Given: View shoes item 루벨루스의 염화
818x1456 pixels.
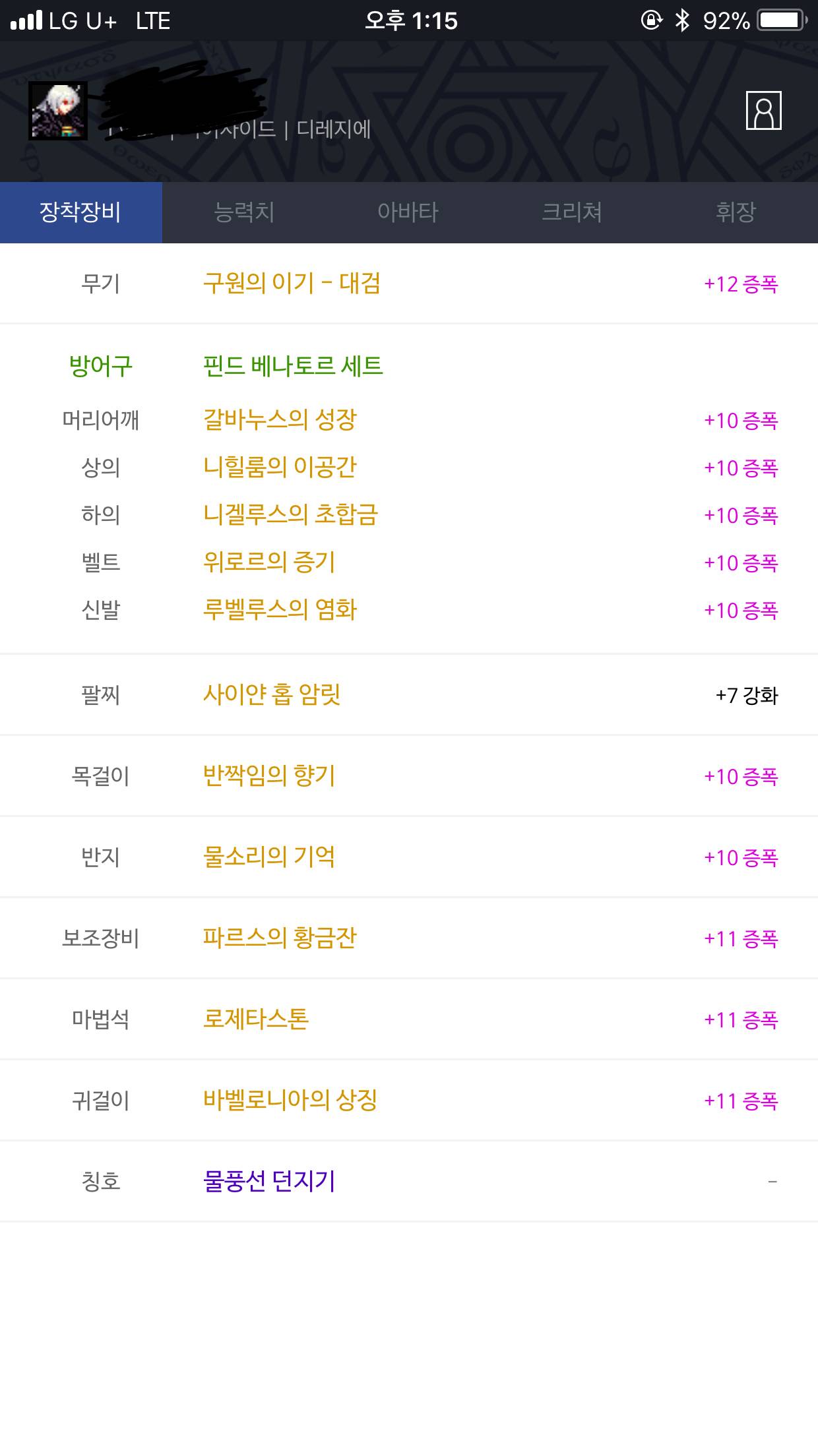Looking at the screenshot, I should click(280, 610).
